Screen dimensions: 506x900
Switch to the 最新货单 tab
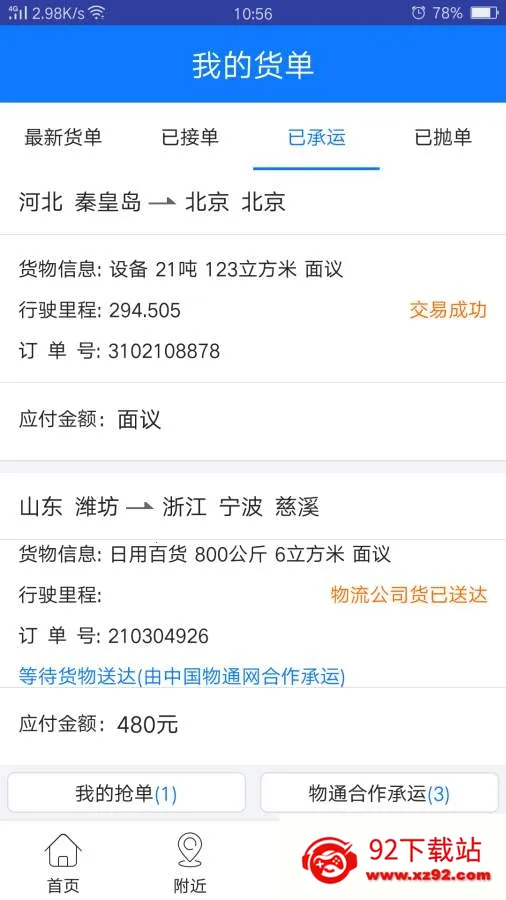[x=63, y=137]
